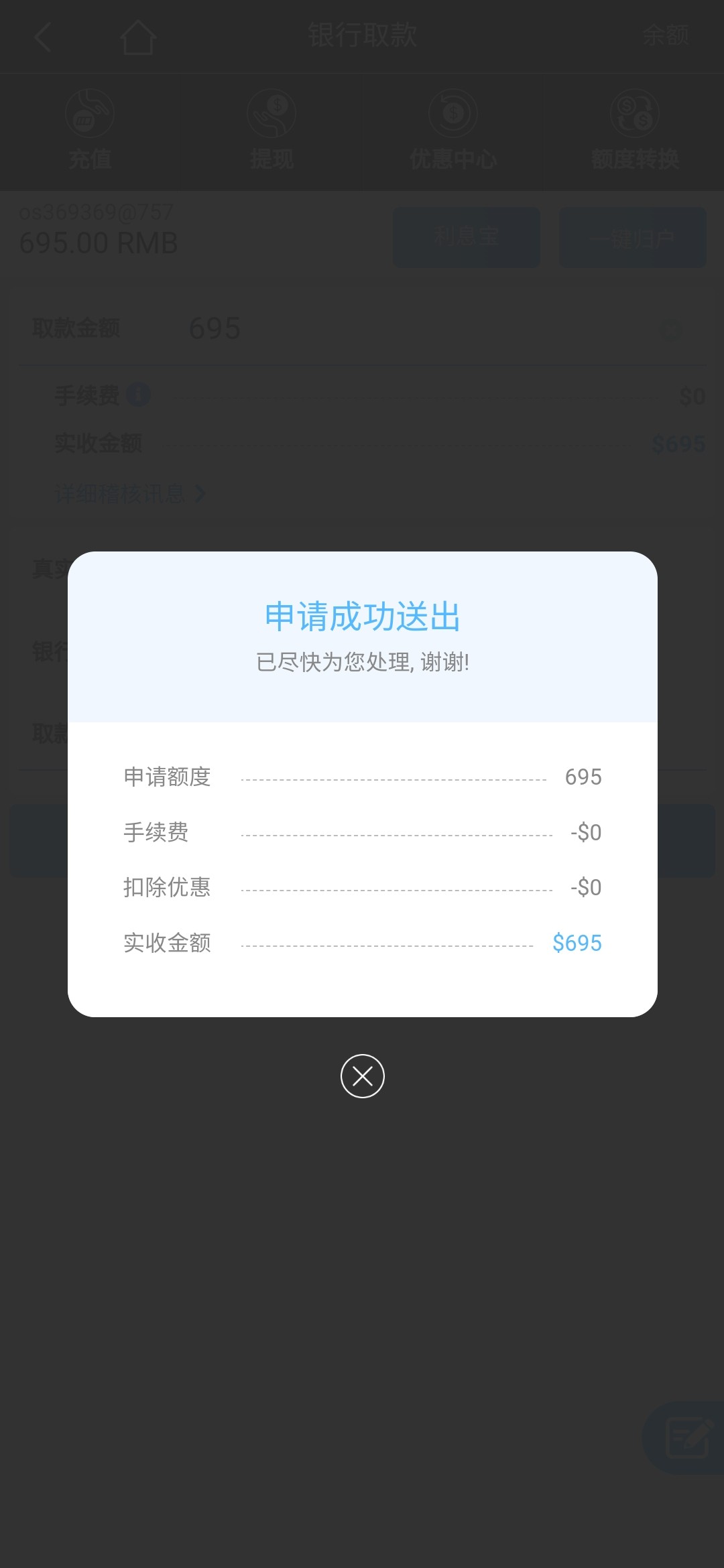The image size is (724, 1568).
Task: Tap the clear icon in 取款金额 field
Action: tap(670, 328)
